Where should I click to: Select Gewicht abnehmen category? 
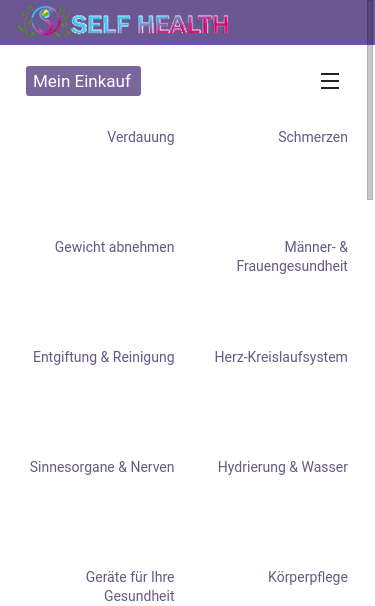(114, 247)
